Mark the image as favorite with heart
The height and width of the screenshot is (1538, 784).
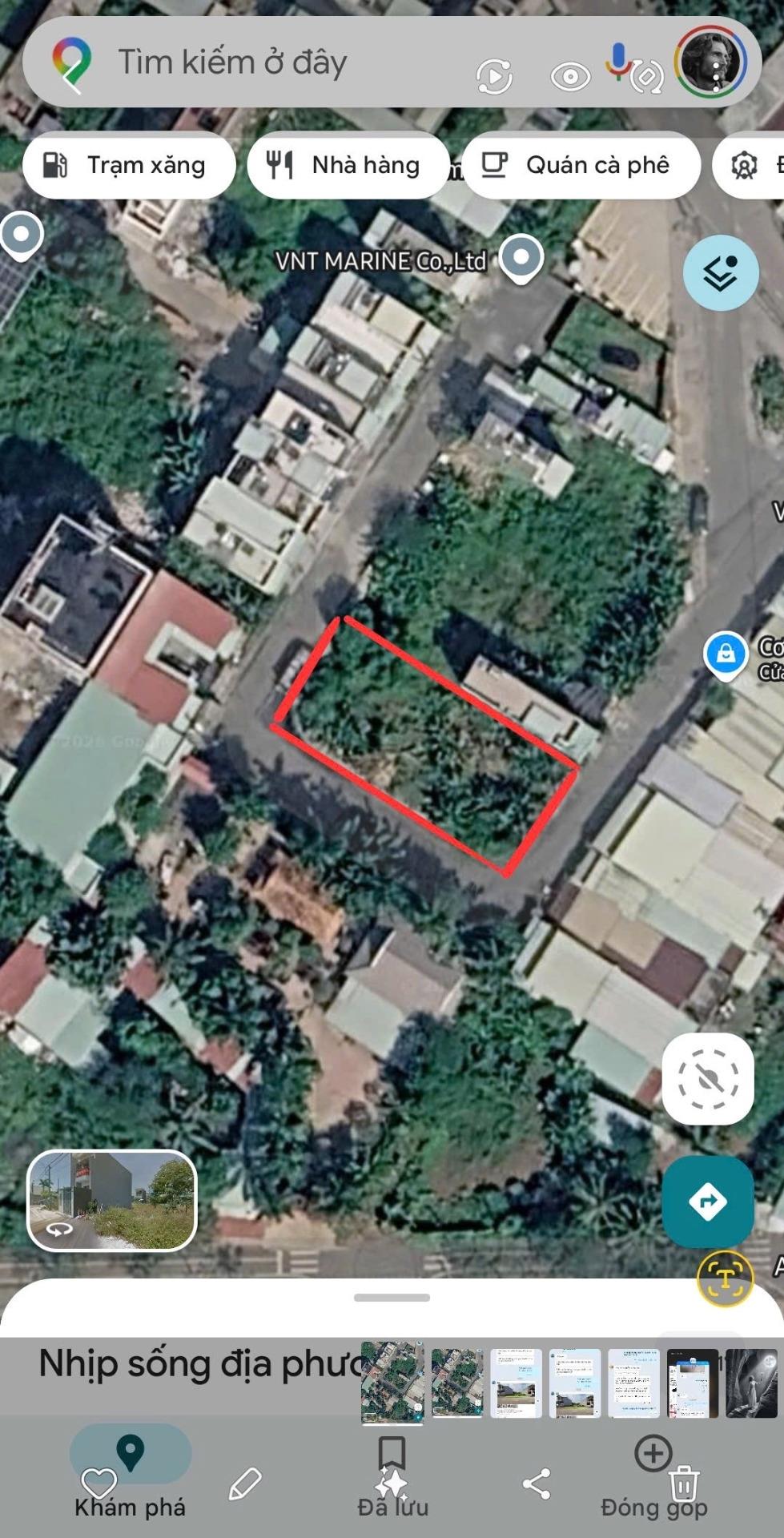(x=99, y=1484)
